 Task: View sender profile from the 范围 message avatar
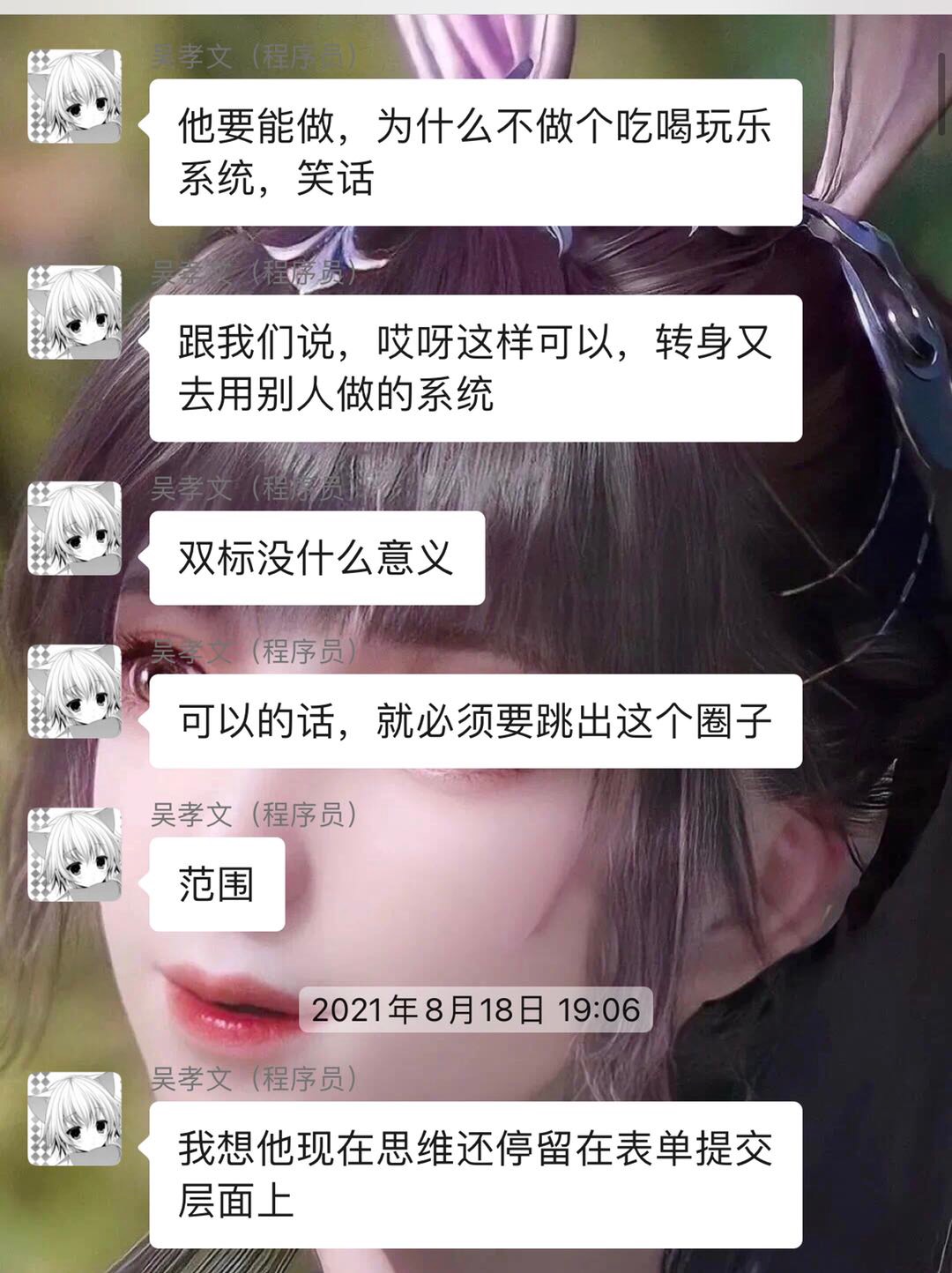pos(75,854)
